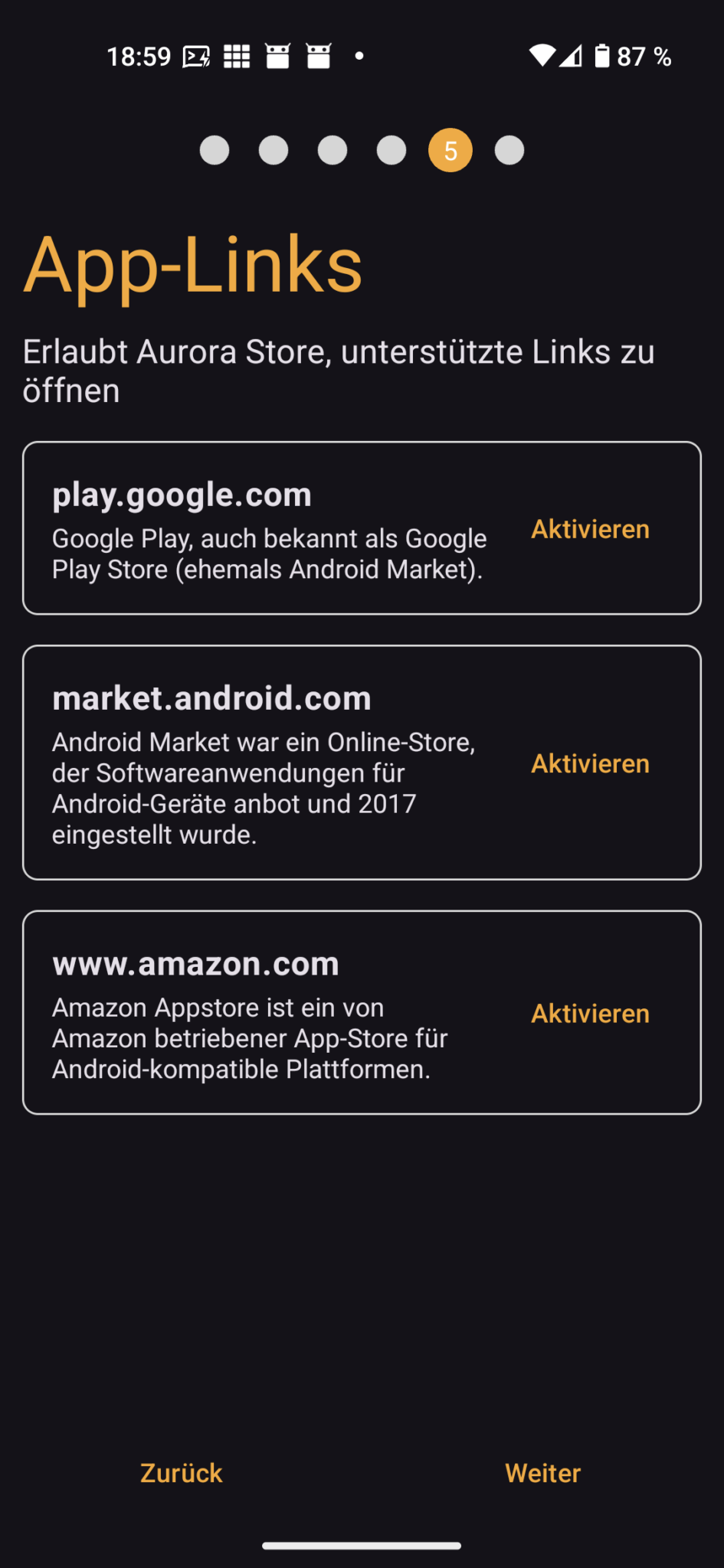724x1568 pixels.
Task: Tap the battery indicator icon
Action: (604, 55)
